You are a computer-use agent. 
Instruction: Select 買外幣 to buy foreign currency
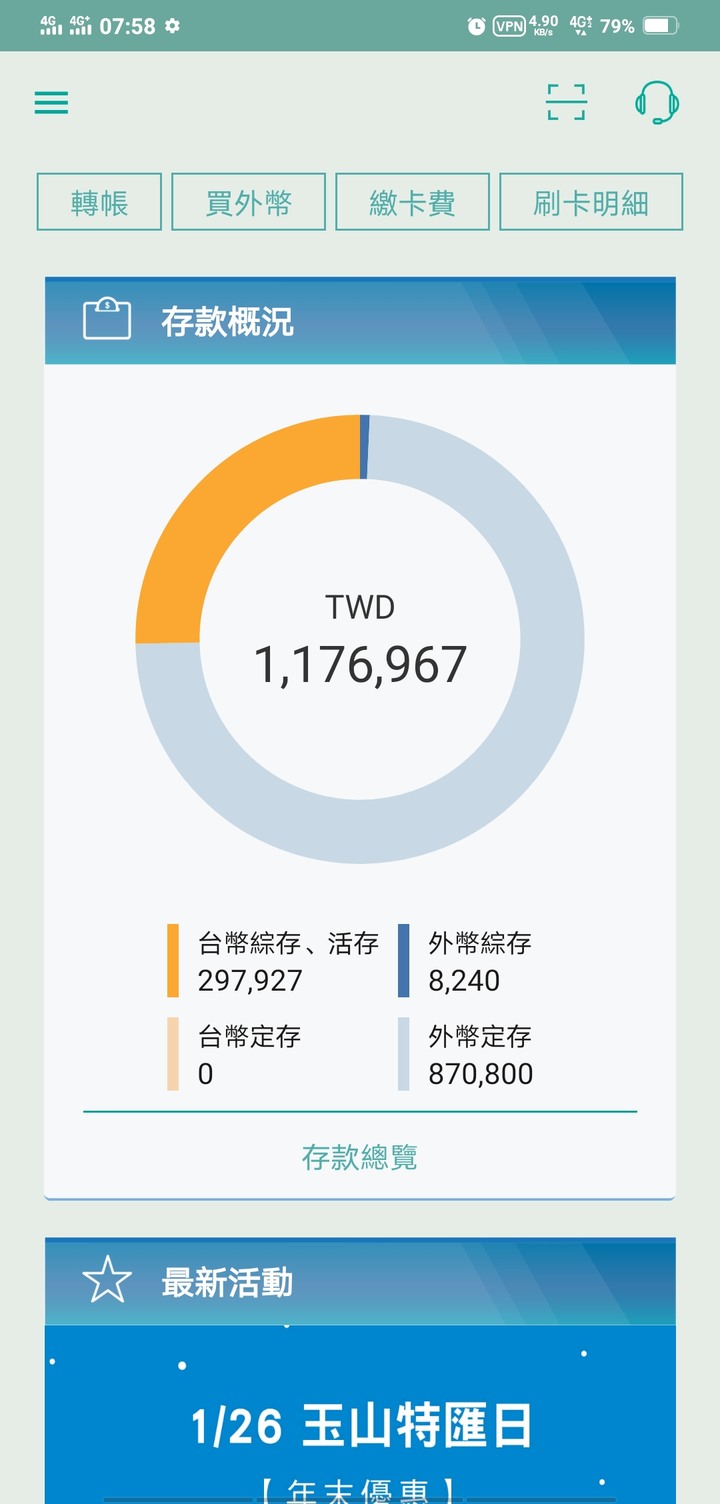click(249, 202)
